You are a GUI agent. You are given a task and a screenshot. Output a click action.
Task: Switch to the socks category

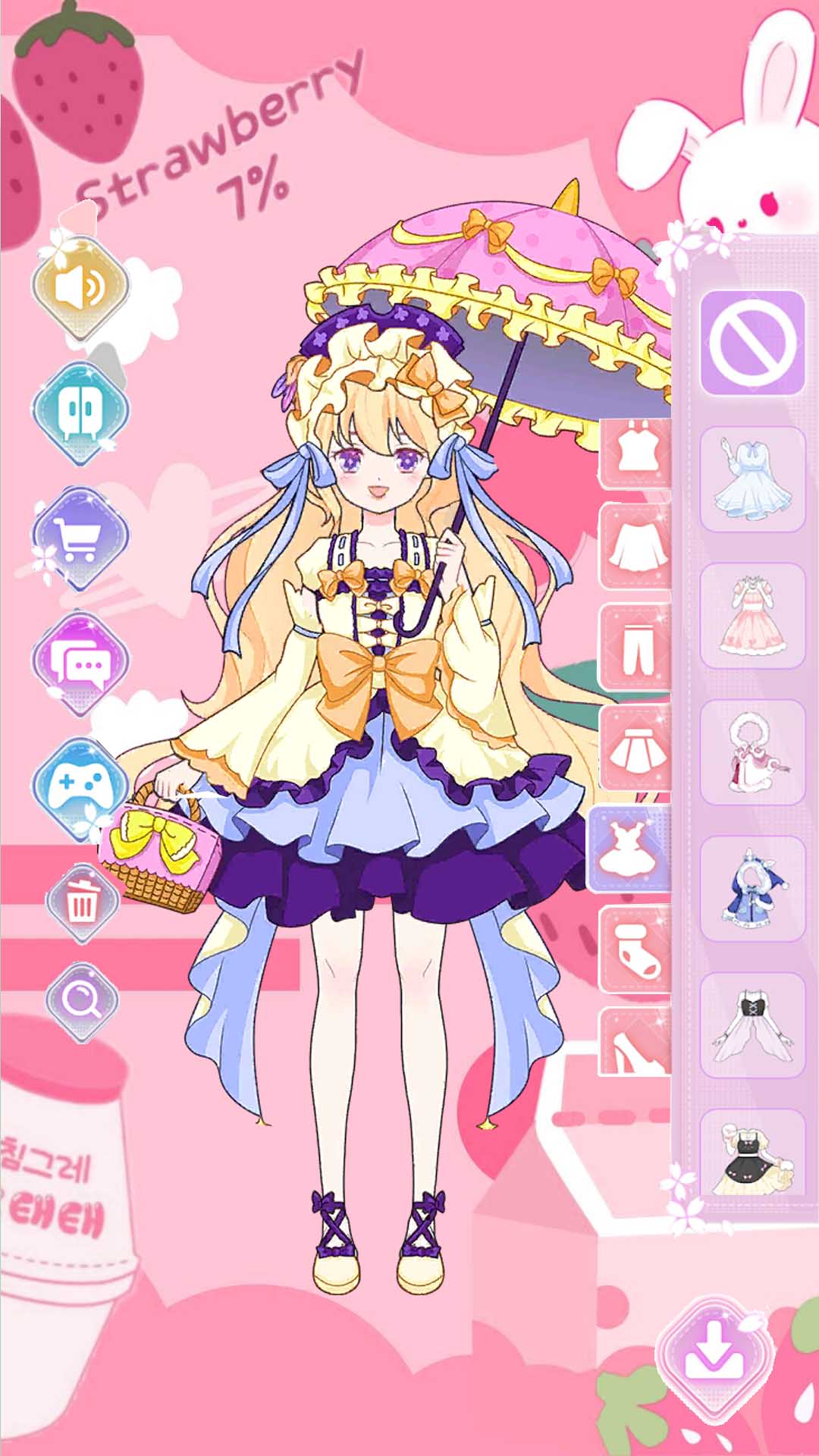(x=635, y=949)
